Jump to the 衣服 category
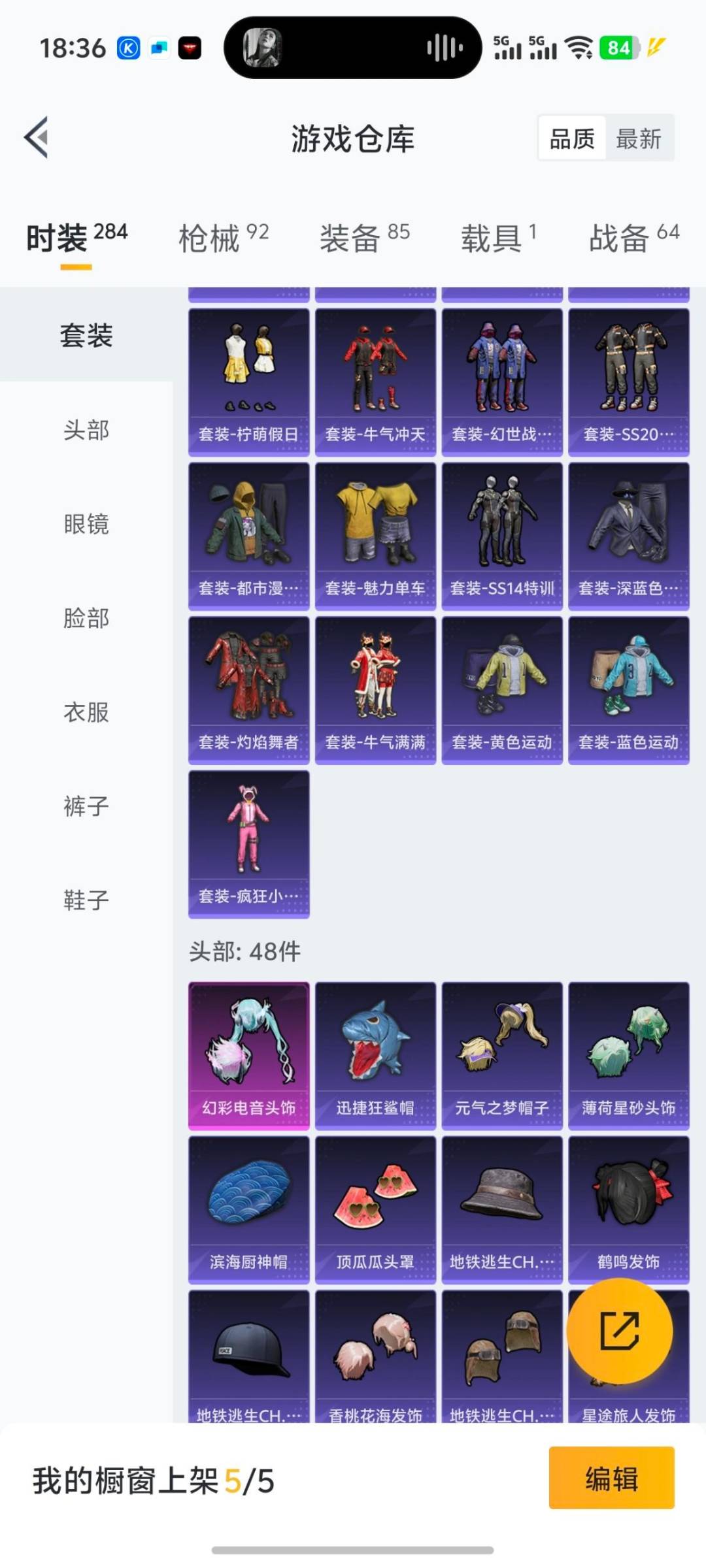This screenshot has height=1568, width=706. point(86,713)
